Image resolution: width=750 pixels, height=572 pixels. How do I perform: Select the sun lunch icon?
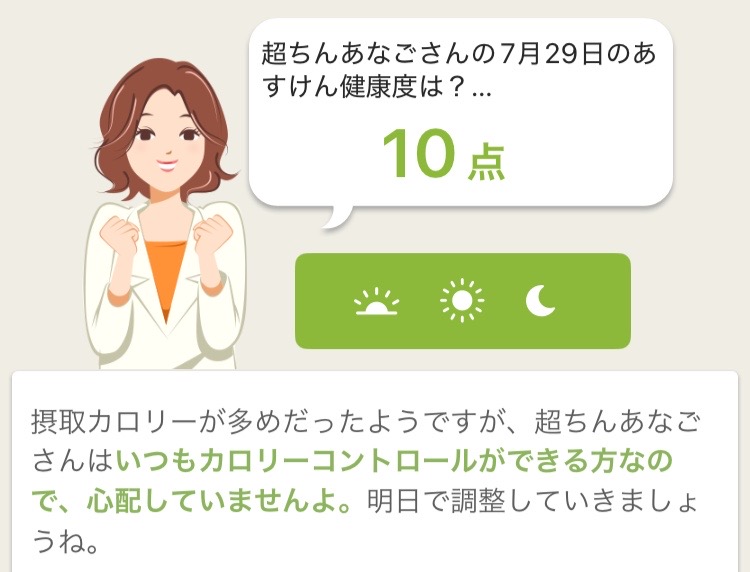[x=461, y=301]
